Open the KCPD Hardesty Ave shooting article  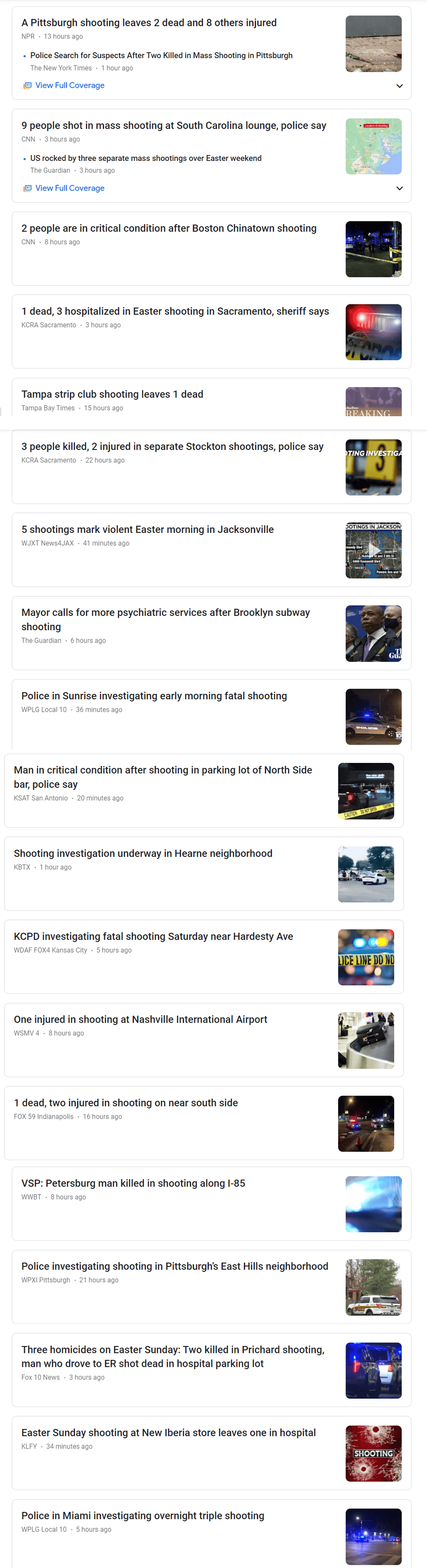[x=153, y=937]
